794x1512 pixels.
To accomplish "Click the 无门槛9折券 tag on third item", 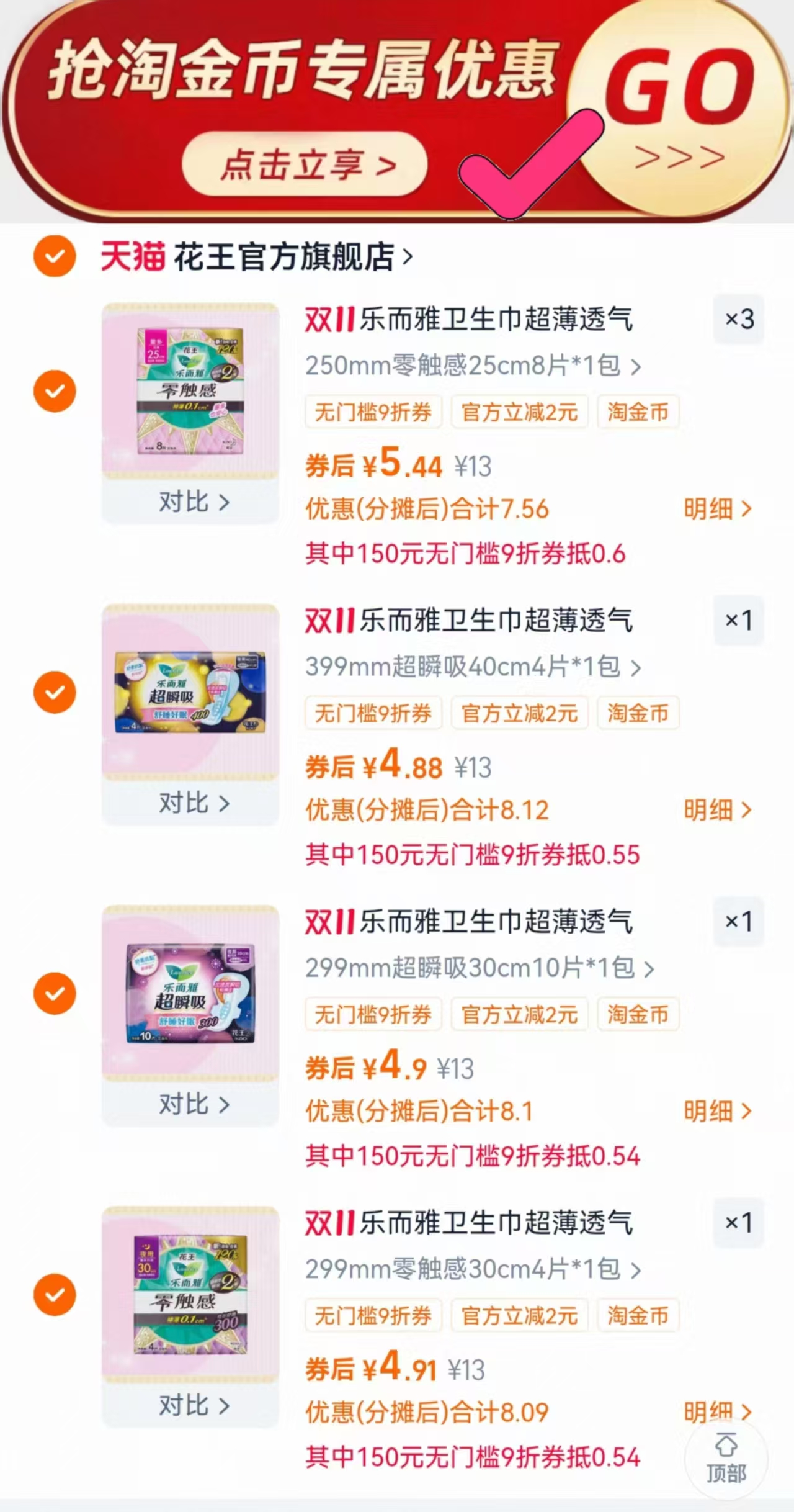I will point(373,1014).
